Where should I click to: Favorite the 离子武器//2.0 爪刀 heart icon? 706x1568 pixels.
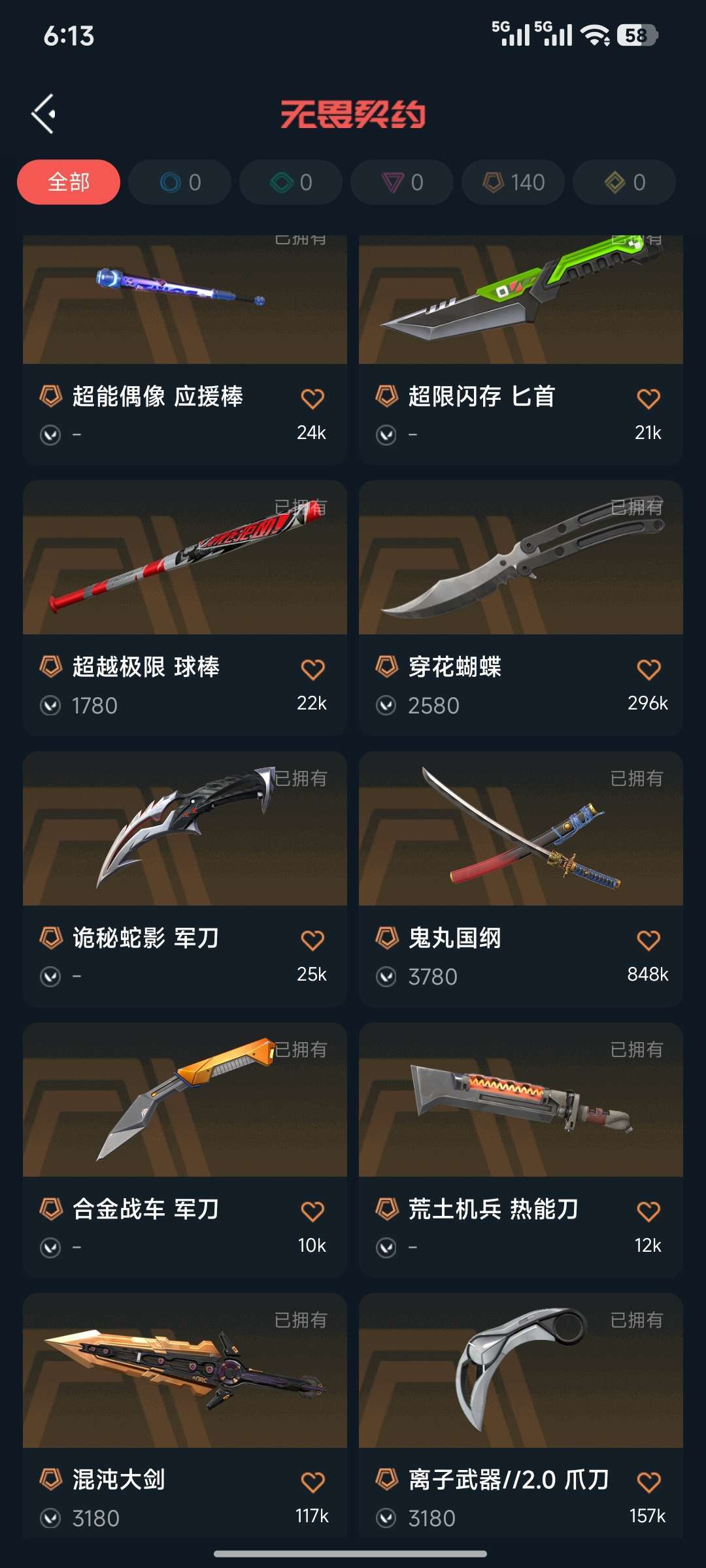648,1482
